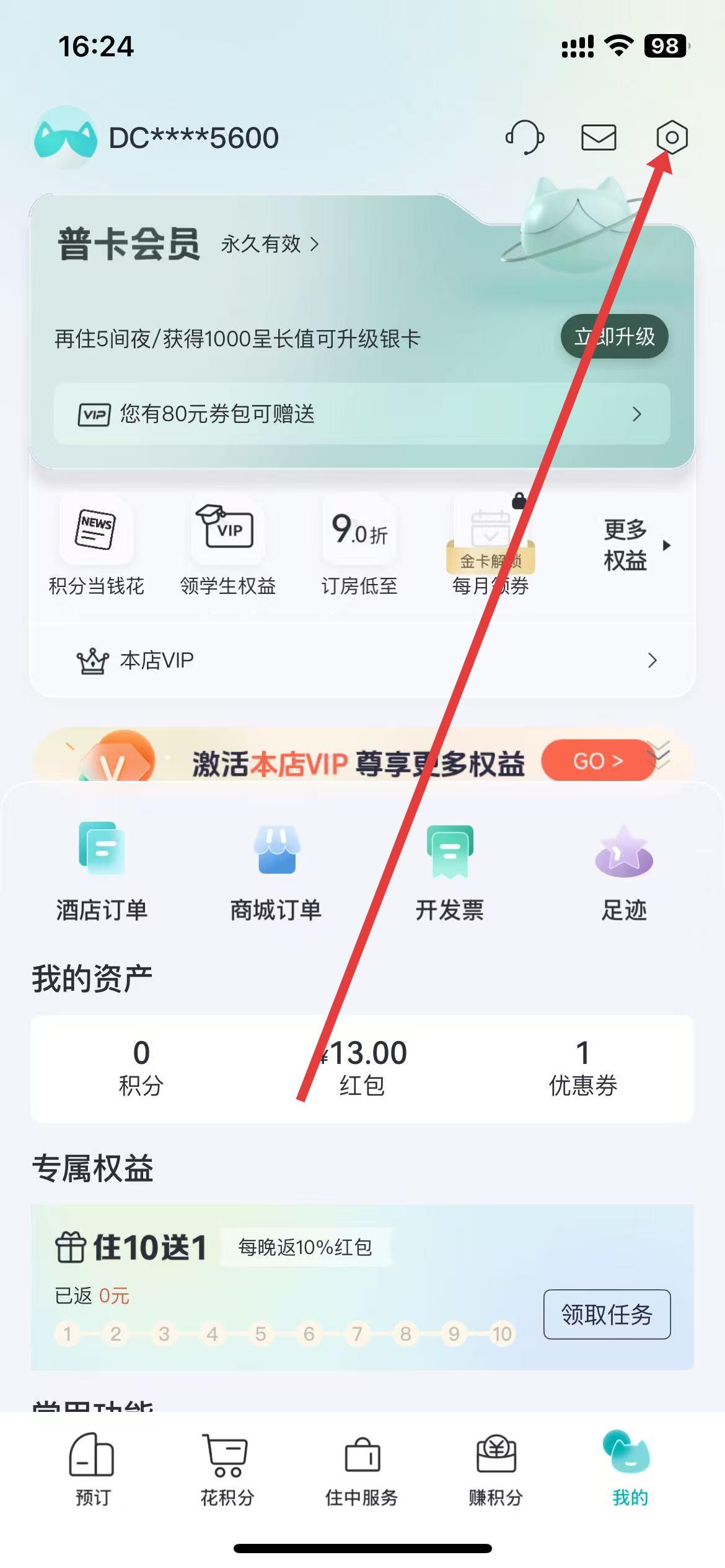The width and height of the screenshot is (725, 1568).
Task: Switch to the 赚积分 tab
Action: coord(496,1469)
